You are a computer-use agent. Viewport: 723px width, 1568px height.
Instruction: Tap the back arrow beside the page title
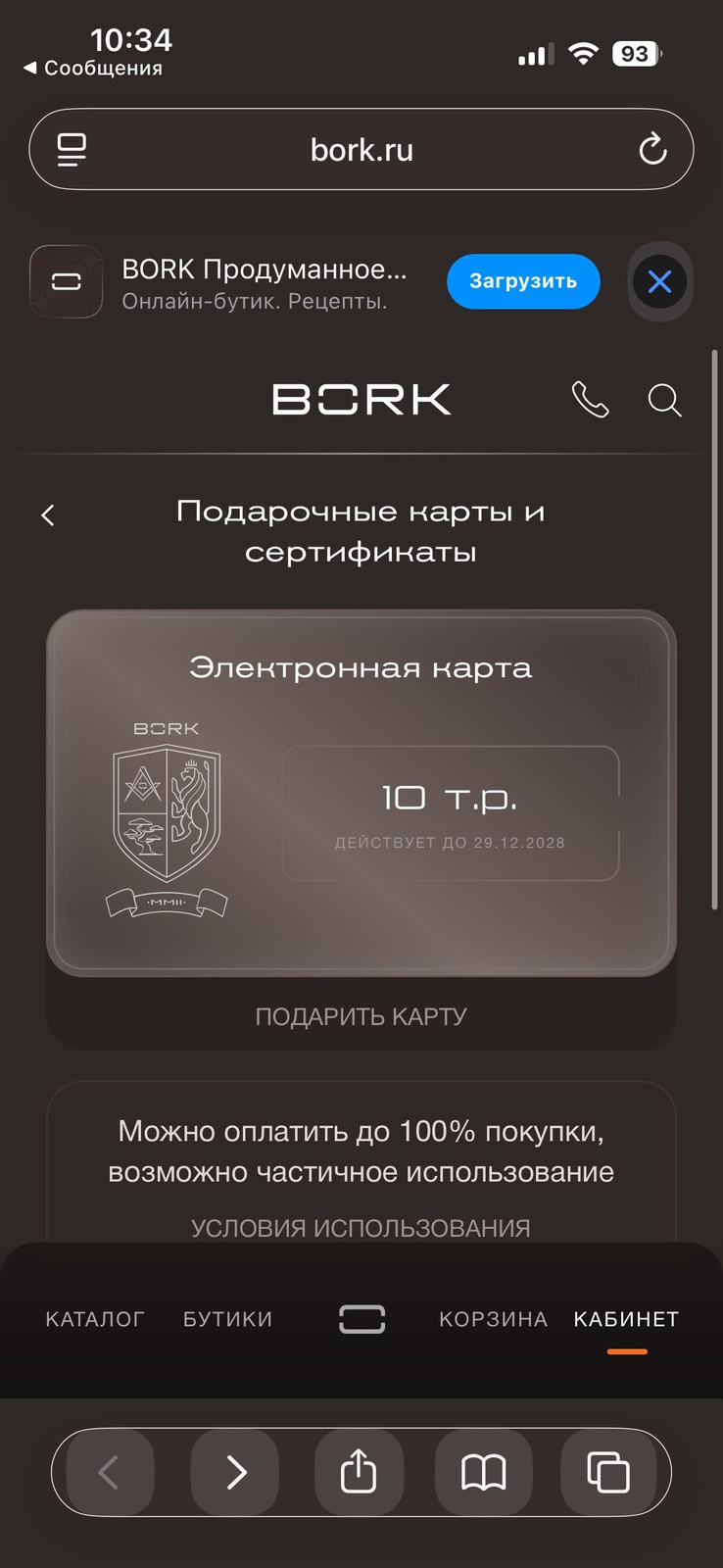pyautogui.click(x=48, y=515)
